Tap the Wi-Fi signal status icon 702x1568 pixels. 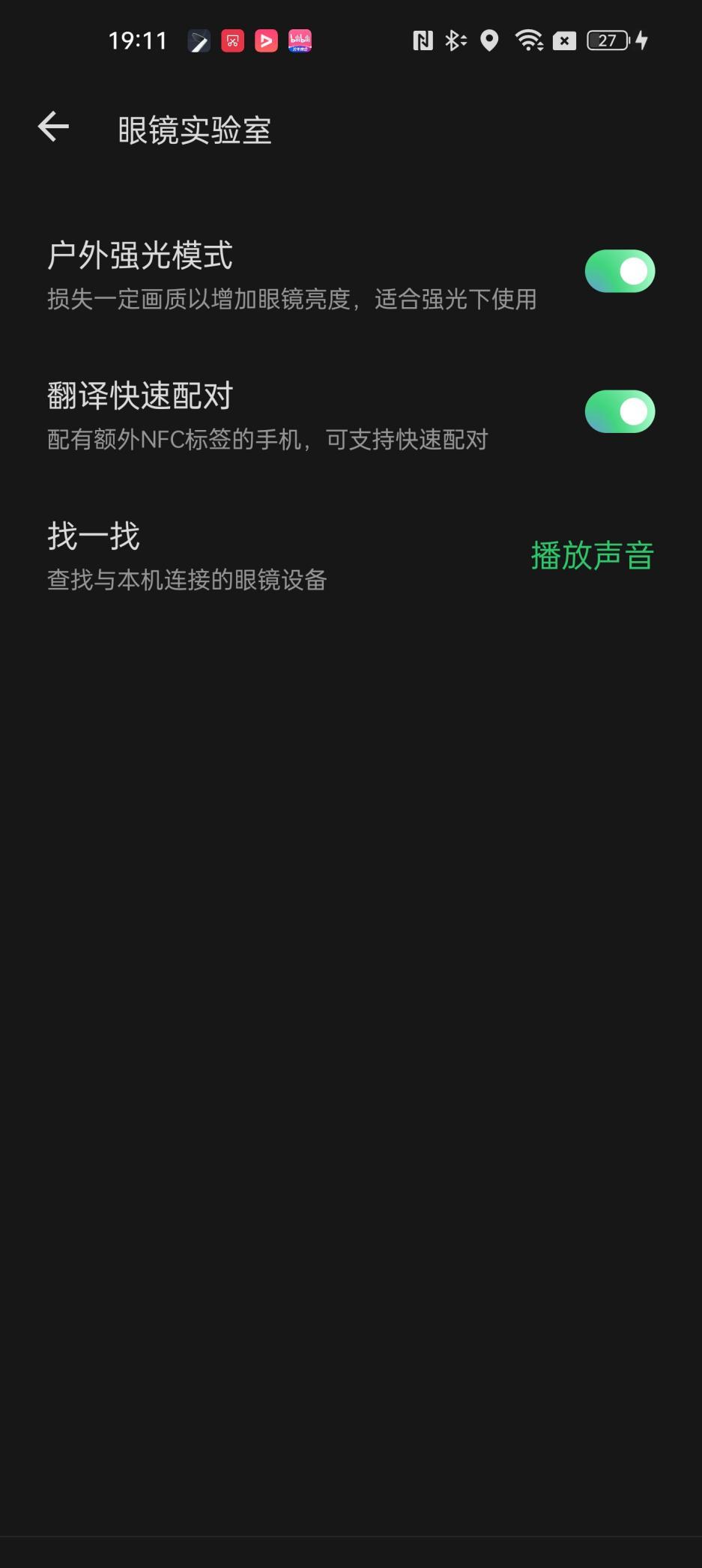coord(530,41)
